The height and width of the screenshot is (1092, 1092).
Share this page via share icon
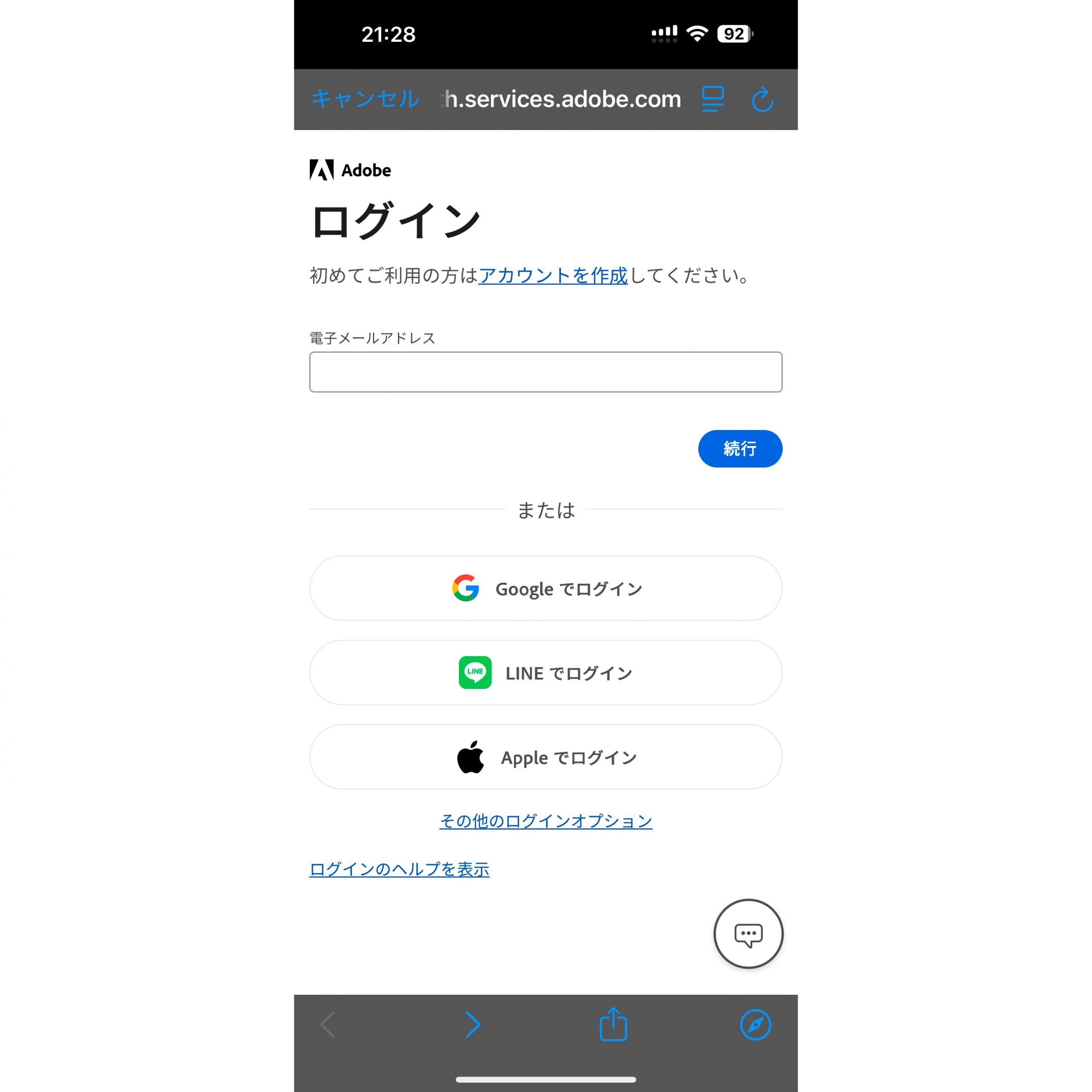pos(613,1024)
